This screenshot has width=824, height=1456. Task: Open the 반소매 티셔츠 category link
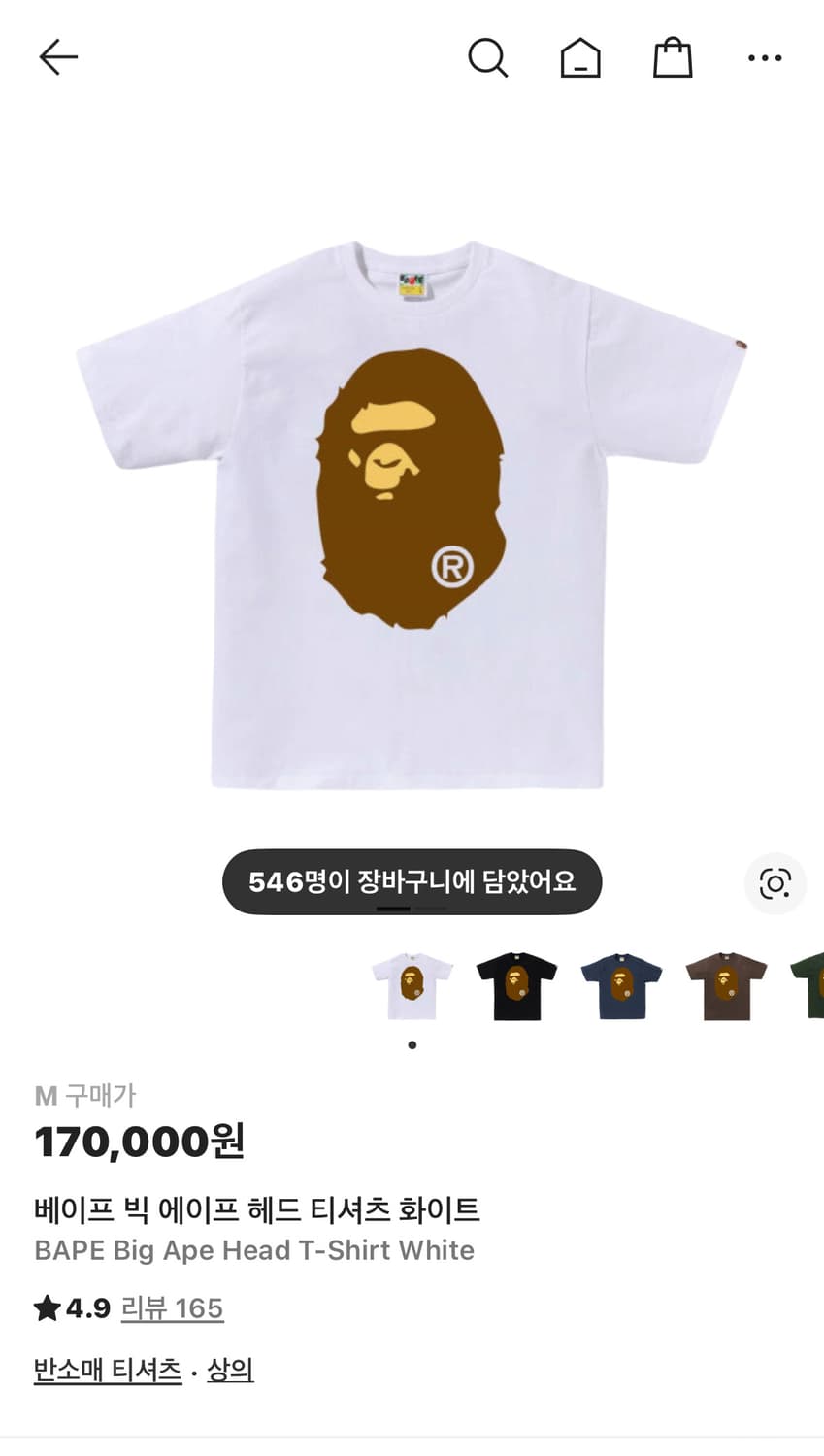107,1369
